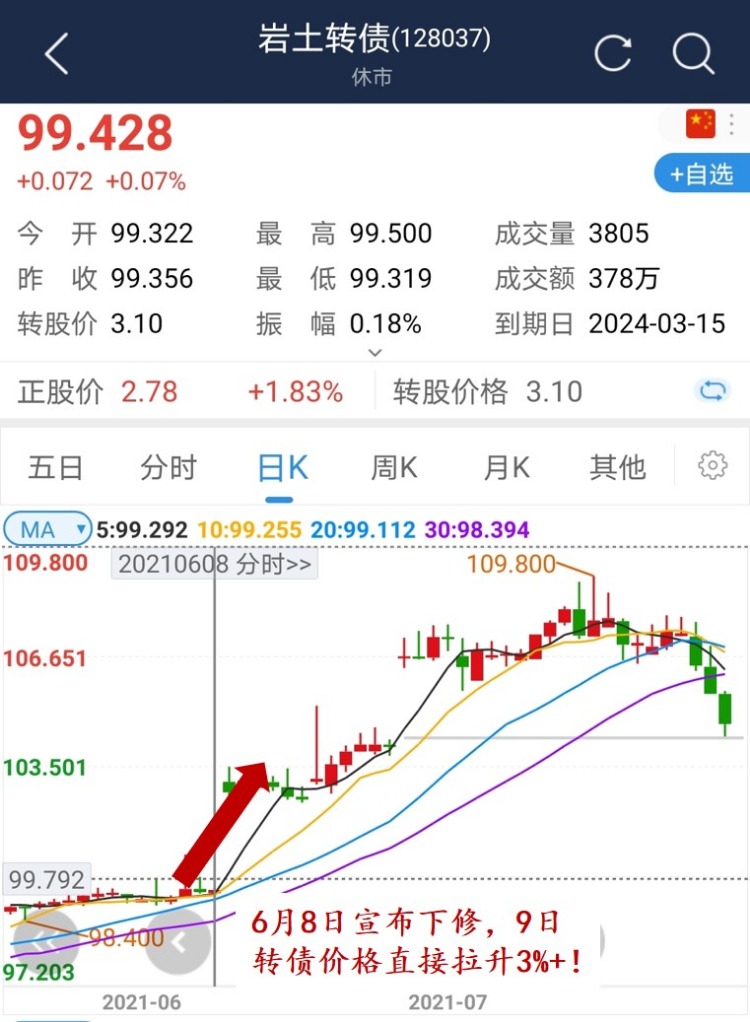
Task: Tap the double-arrow chart rewind button
Action: coord(45,940)
